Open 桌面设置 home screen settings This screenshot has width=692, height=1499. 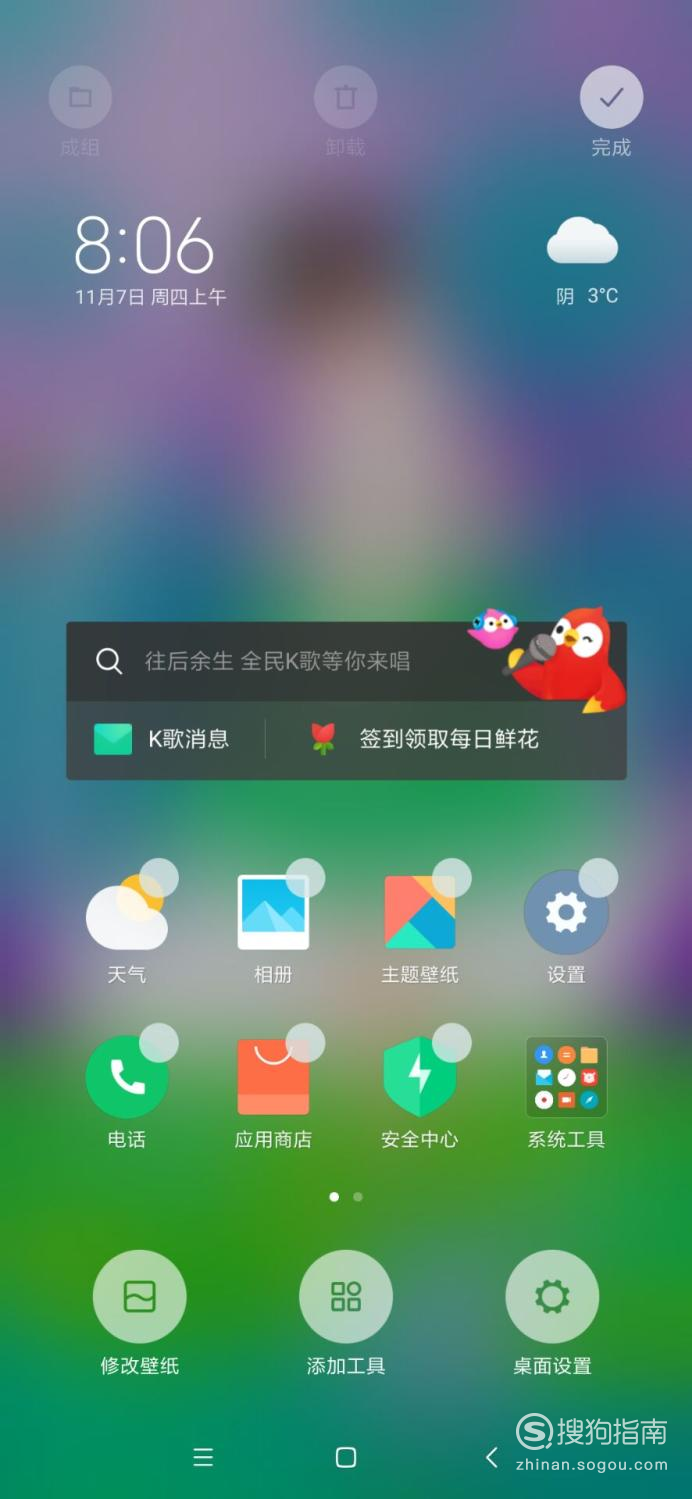[x=552, y=1297]
